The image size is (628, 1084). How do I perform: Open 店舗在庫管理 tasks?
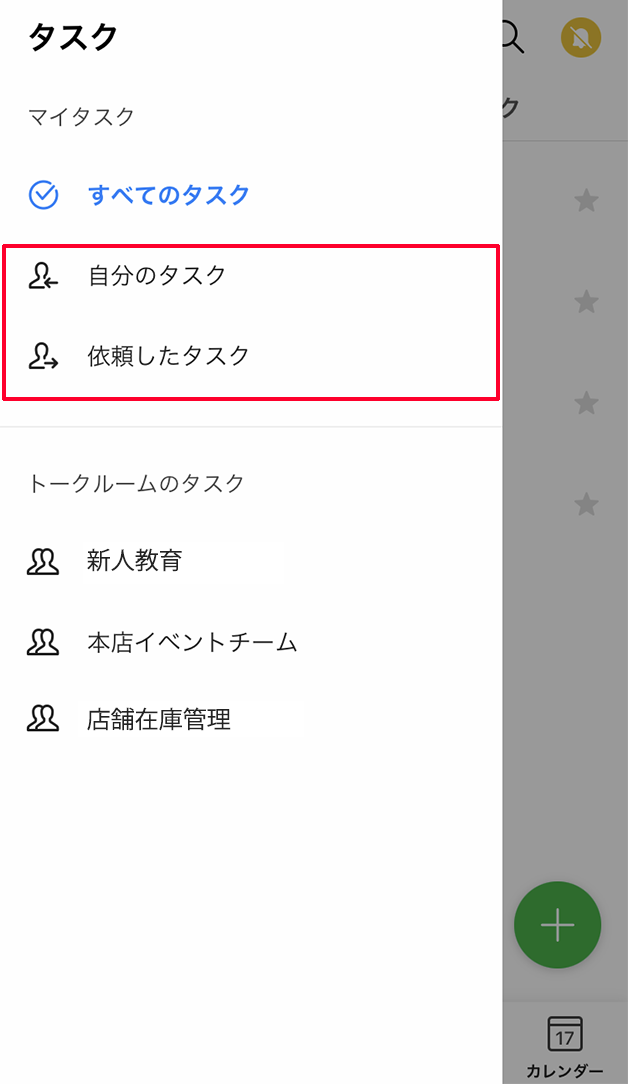159,719
